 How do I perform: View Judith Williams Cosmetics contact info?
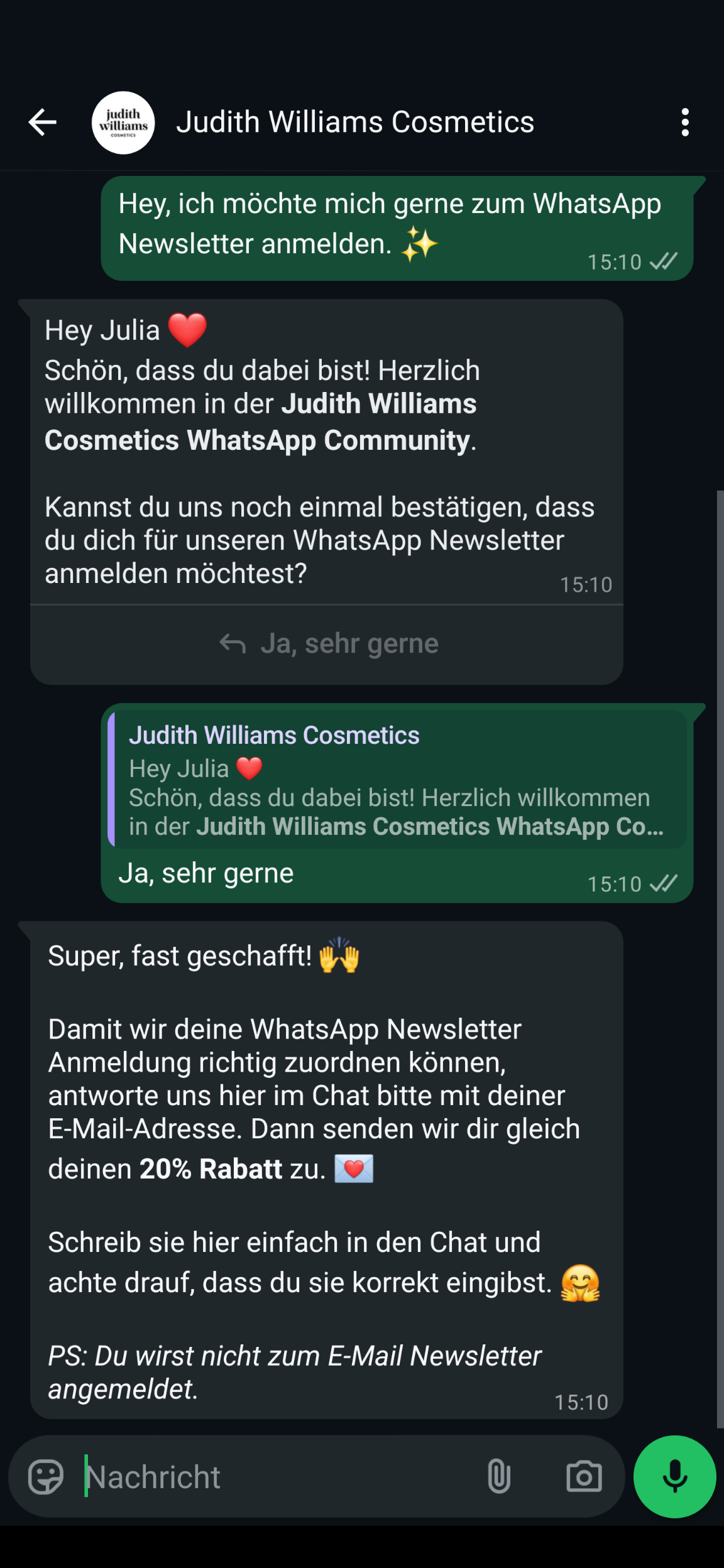[x=355, y=122]
